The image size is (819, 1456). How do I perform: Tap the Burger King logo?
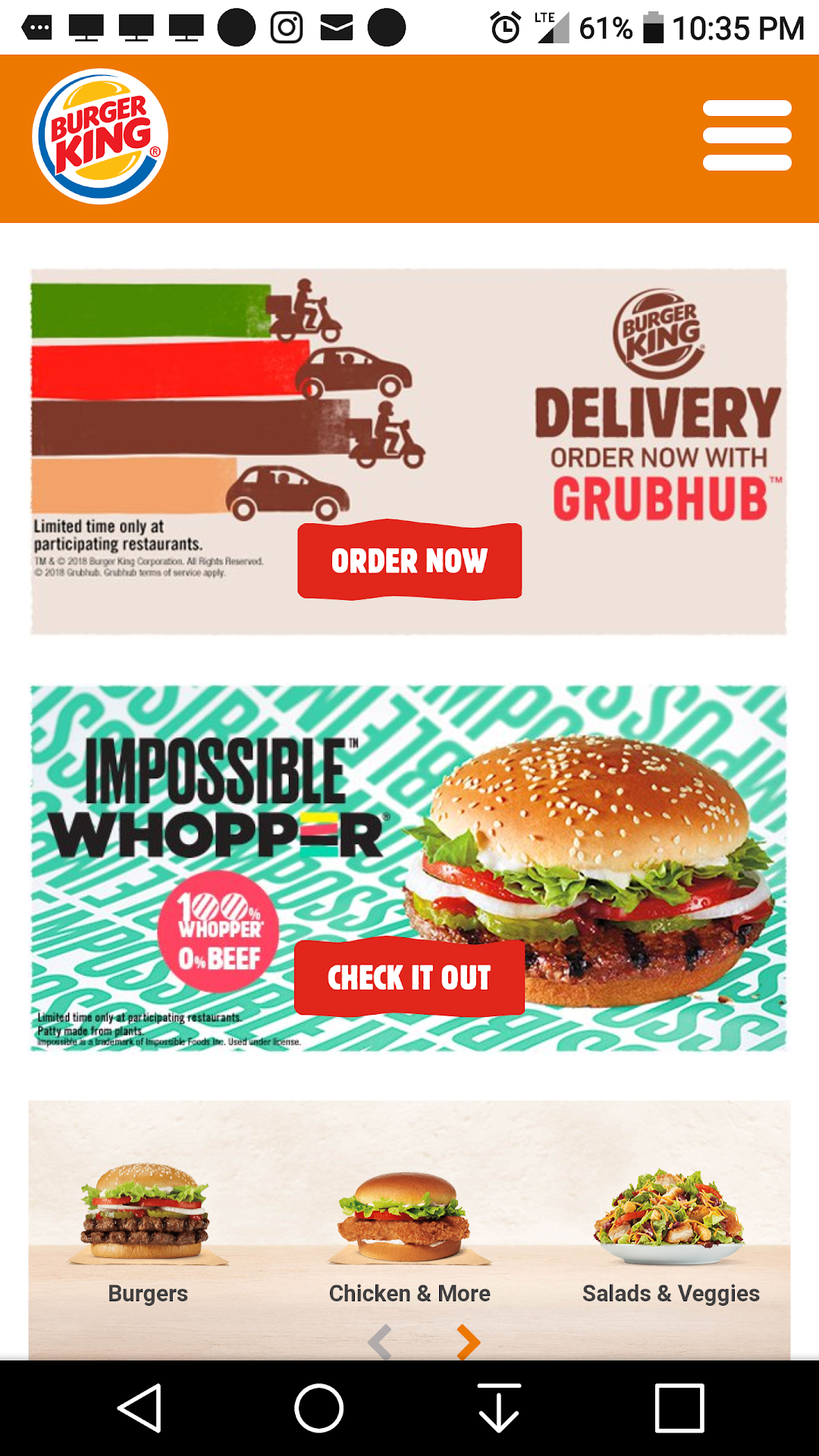tap(100, 136)
